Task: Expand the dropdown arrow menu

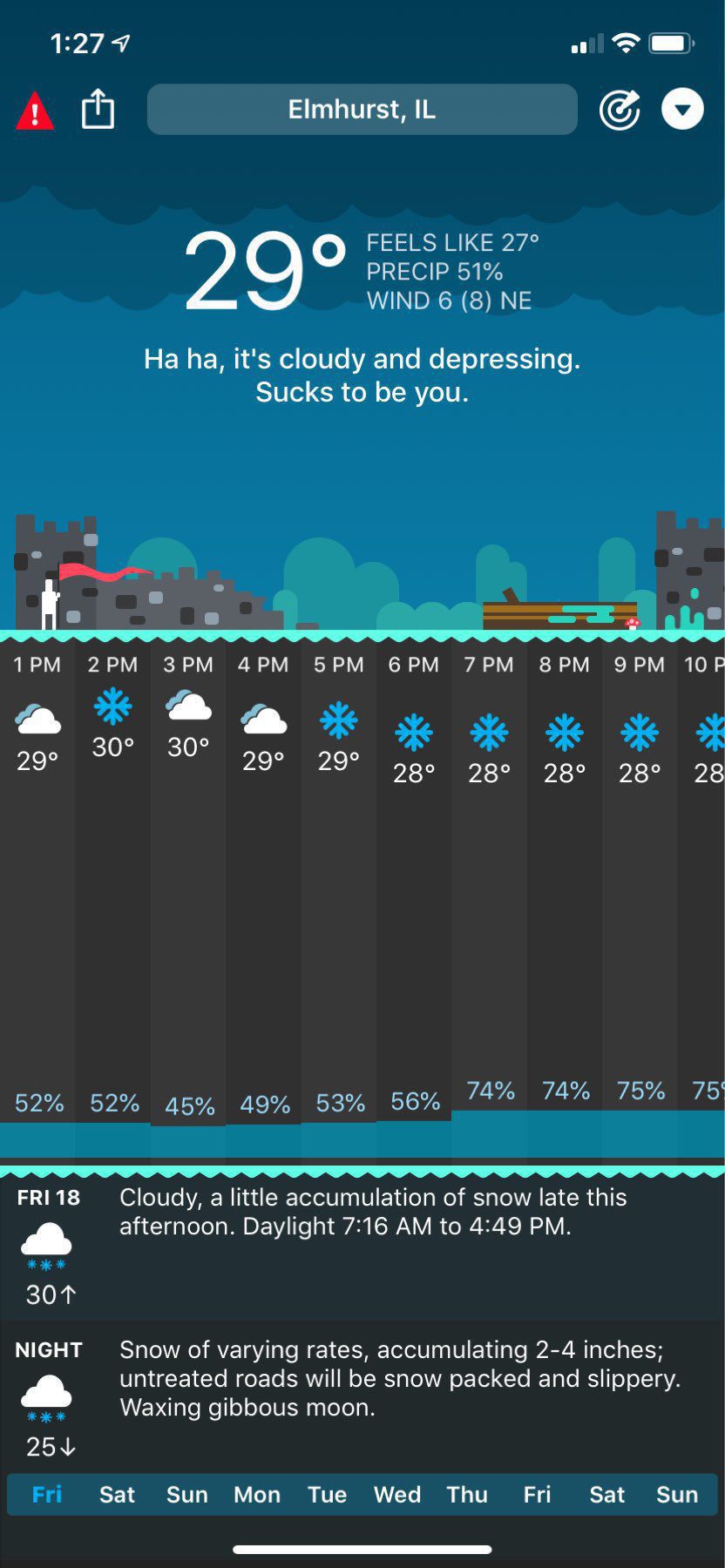Action: 682,110
